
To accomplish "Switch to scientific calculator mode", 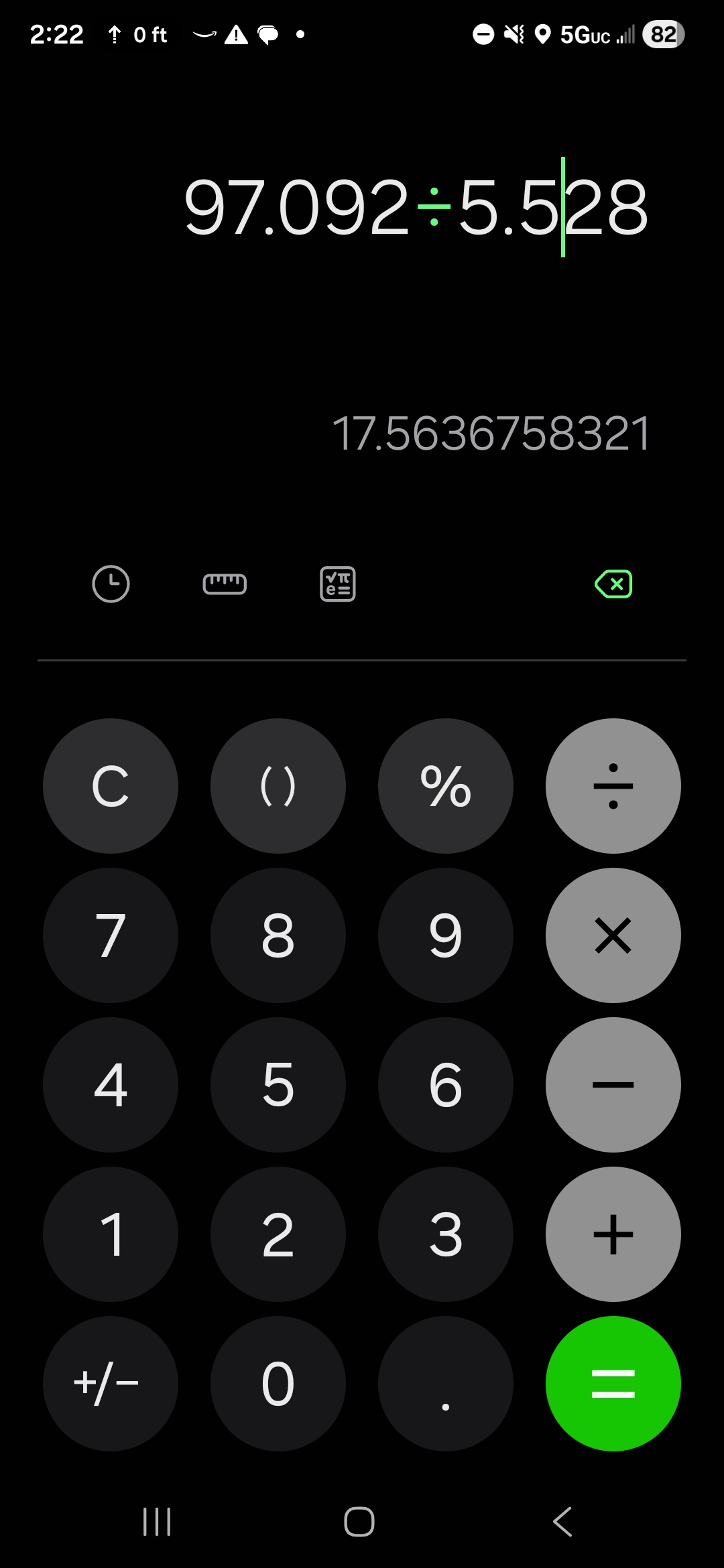I will tap(338, 584).
